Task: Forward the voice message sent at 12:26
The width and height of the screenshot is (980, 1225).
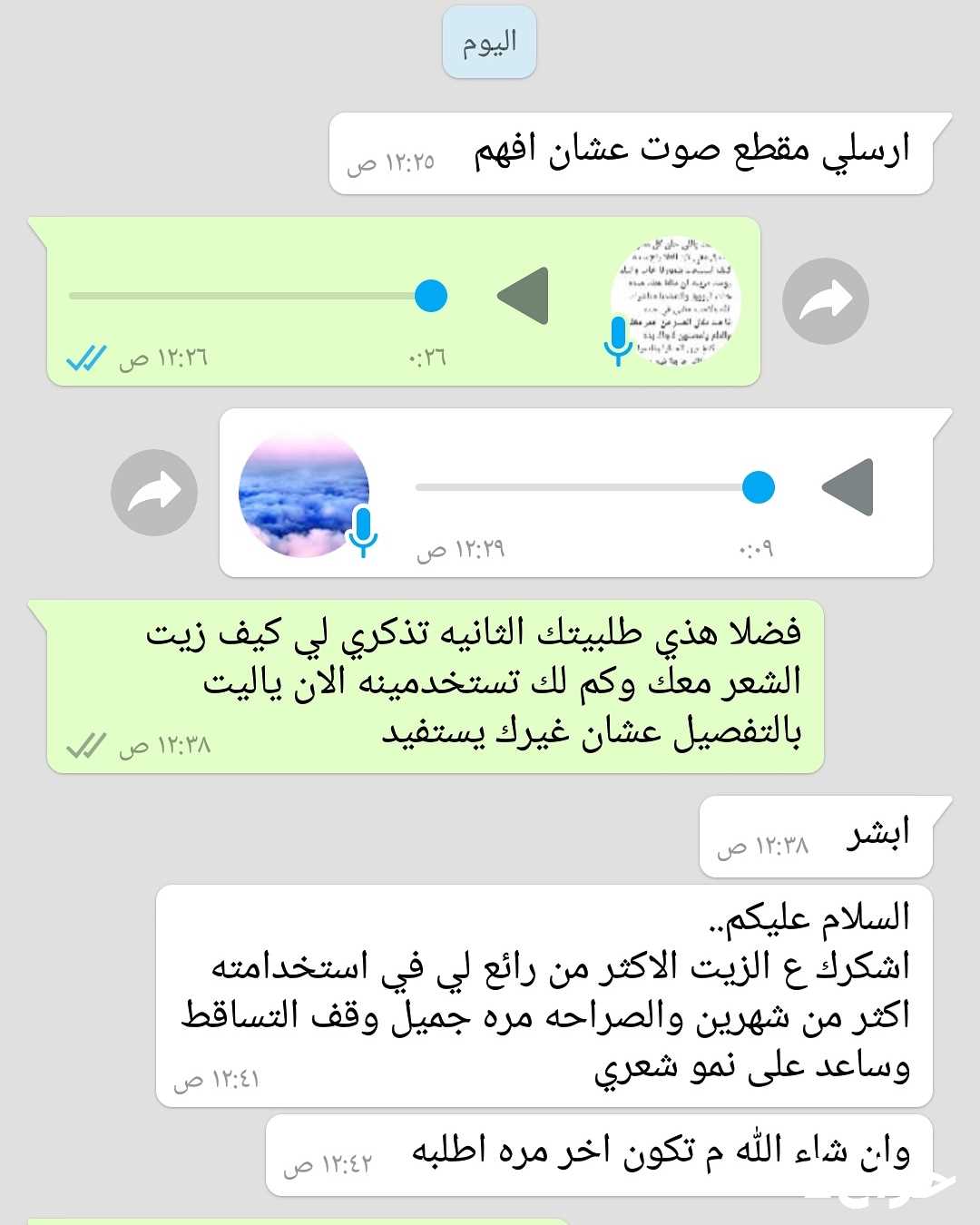Action: [825, 301]
